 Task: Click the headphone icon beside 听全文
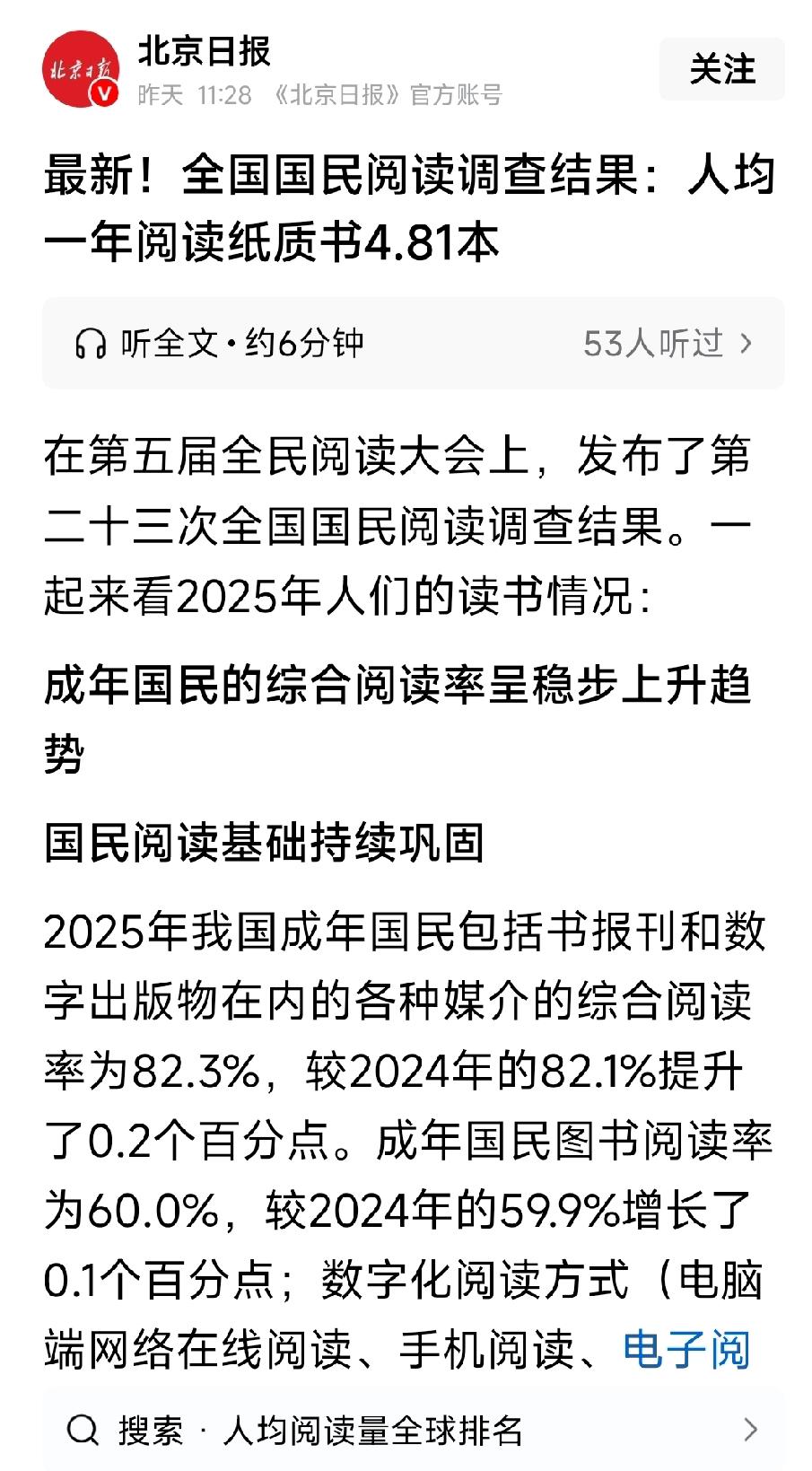pos(92,342)
